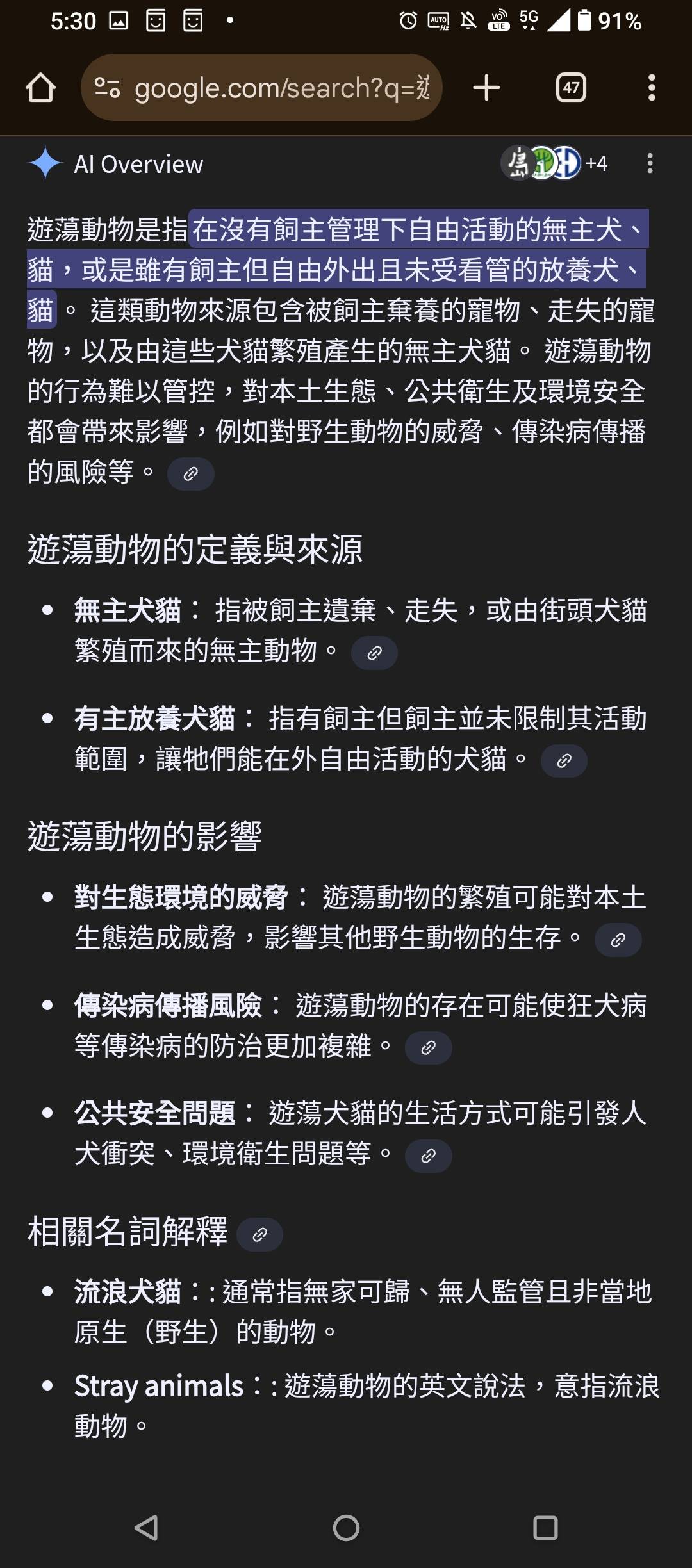Open the citation link after the first paragraph
The width and height of the screenshot is (692, 1568).
[x=192, y=474]
